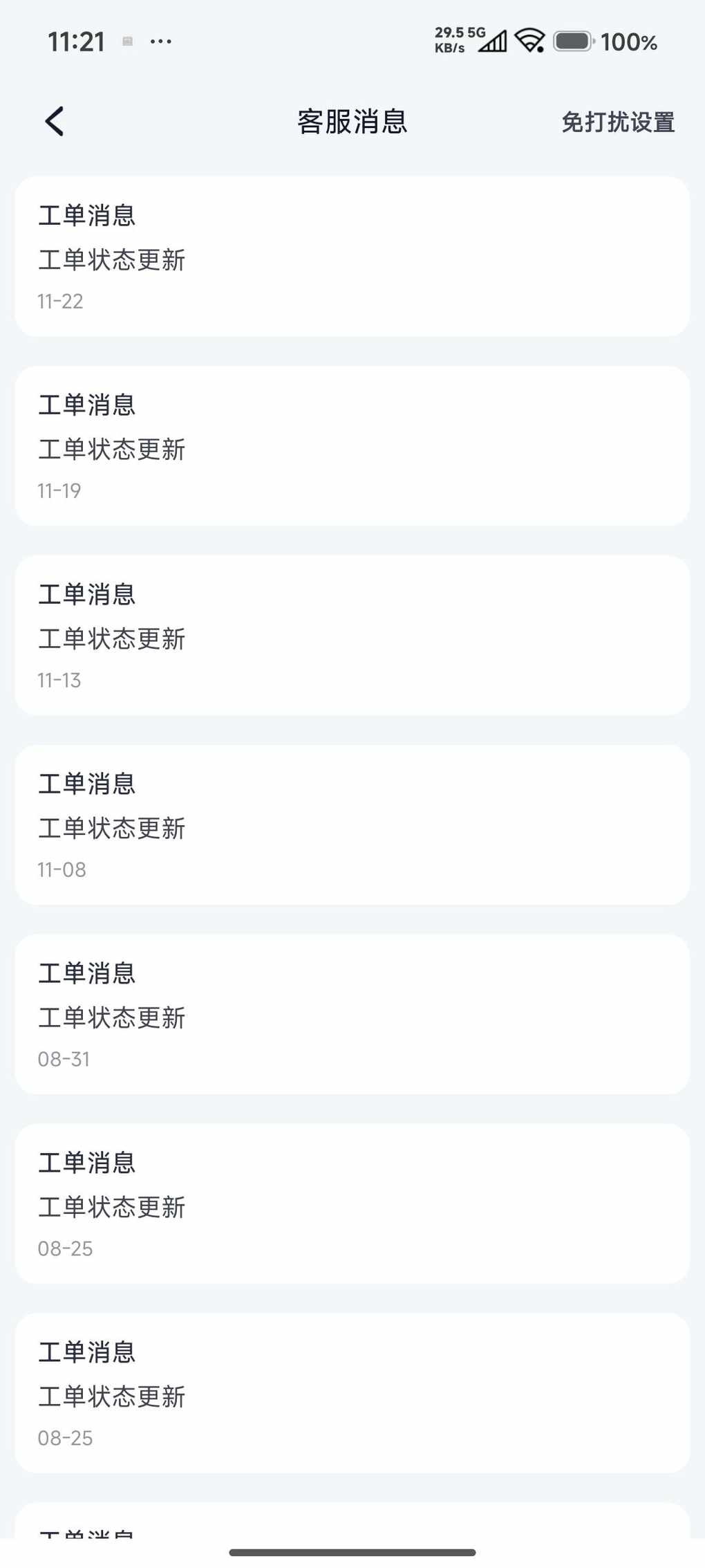The image size is (705, 1568).
Task: Open 免打扰设置 do-not-disturb settings
Action: (617, 122)
